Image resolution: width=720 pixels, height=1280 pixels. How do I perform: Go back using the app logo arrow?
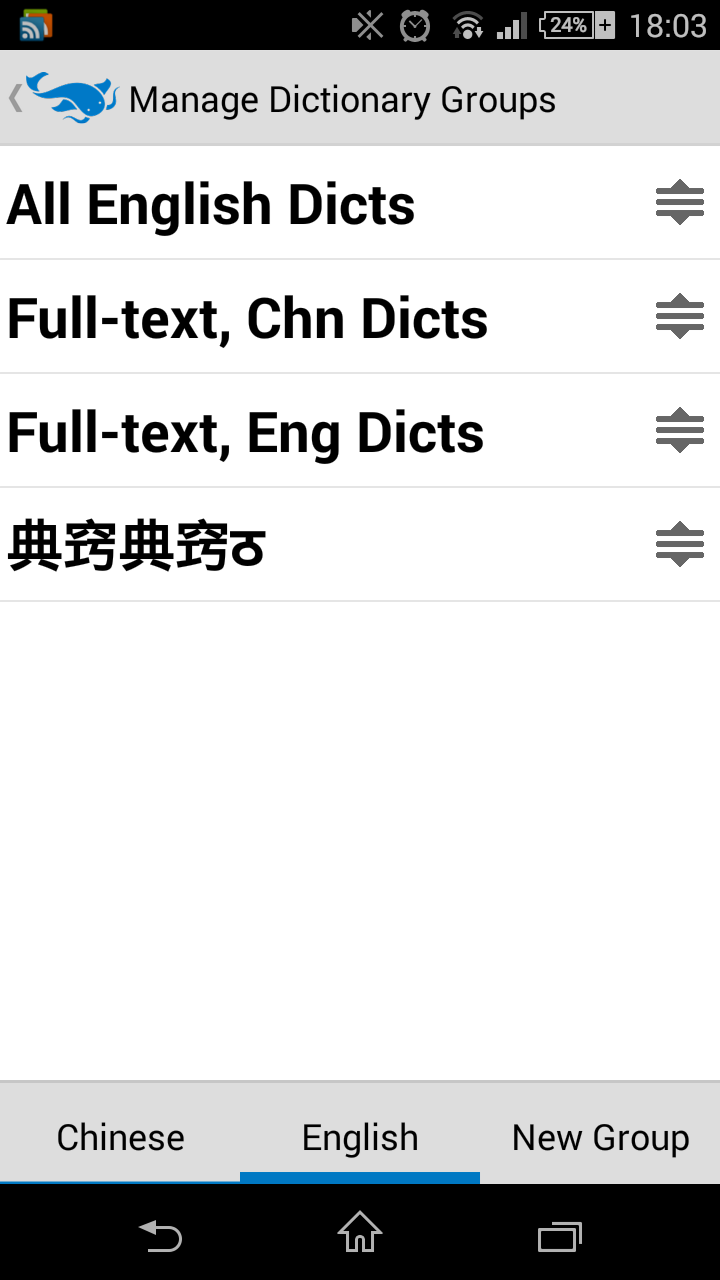(x=64, y=98)
